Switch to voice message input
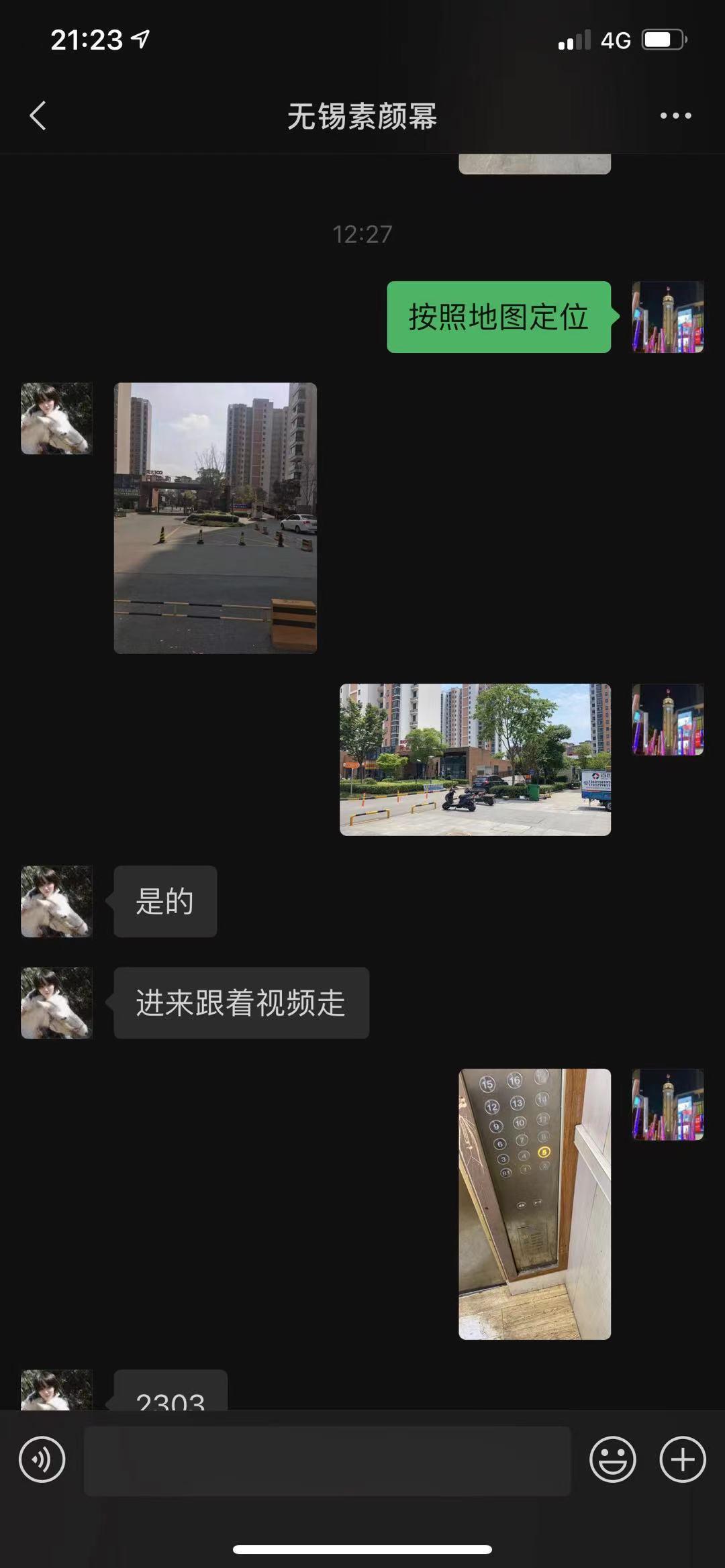 [42, 1459]
